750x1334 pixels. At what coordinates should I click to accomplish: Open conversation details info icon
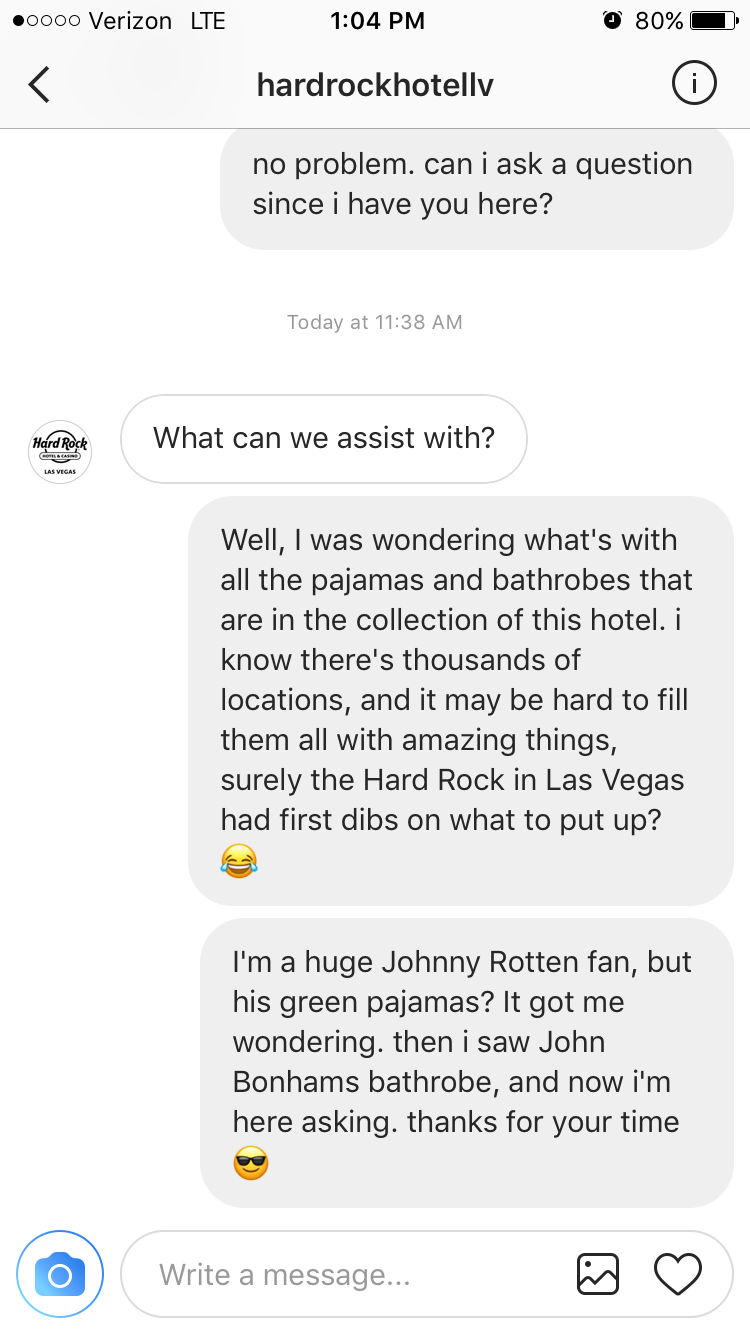(x=693, y=85)
